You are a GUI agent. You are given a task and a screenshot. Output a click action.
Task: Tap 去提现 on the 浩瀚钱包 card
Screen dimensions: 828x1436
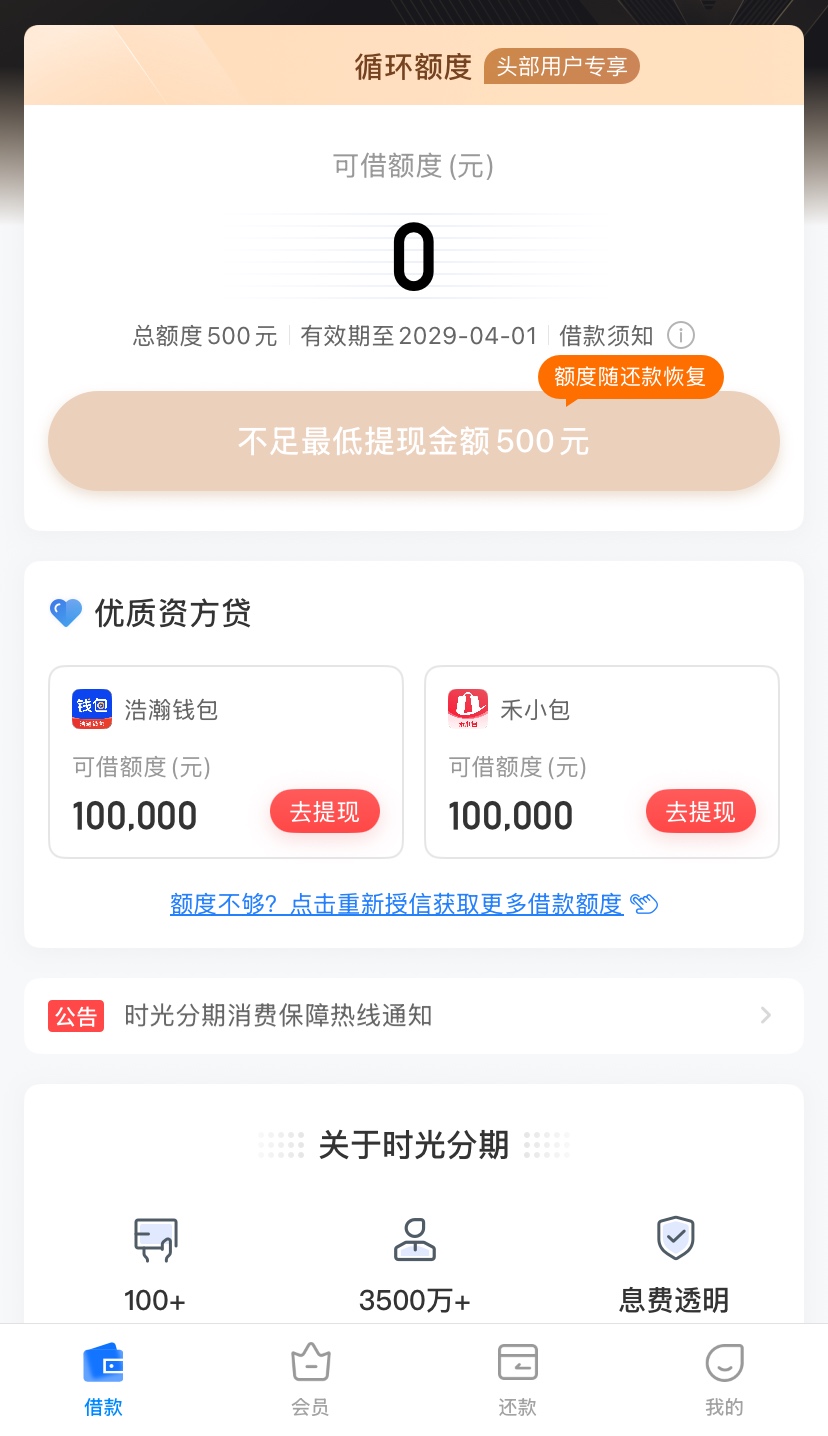coord(324,812)
